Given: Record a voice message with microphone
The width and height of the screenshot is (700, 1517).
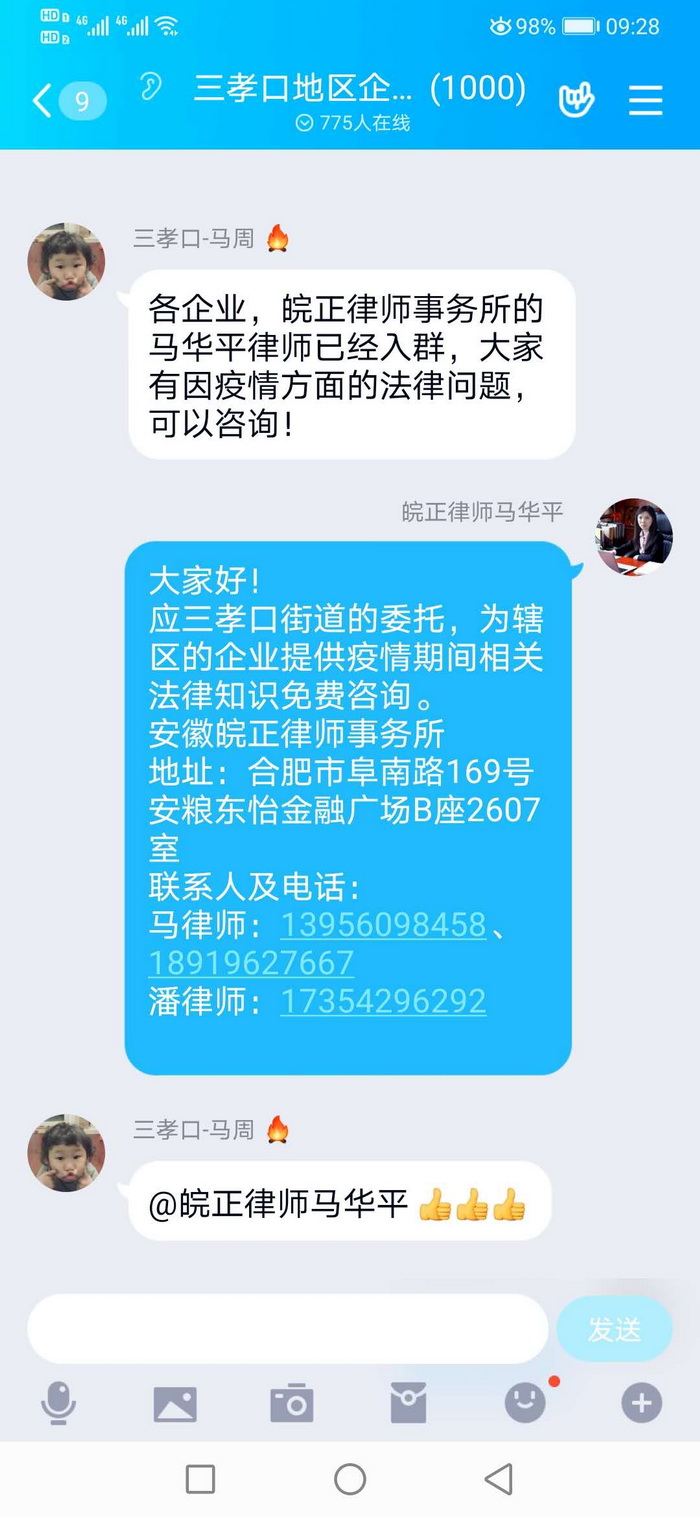Looking at the screenshot, I should tap(58, 1403).
